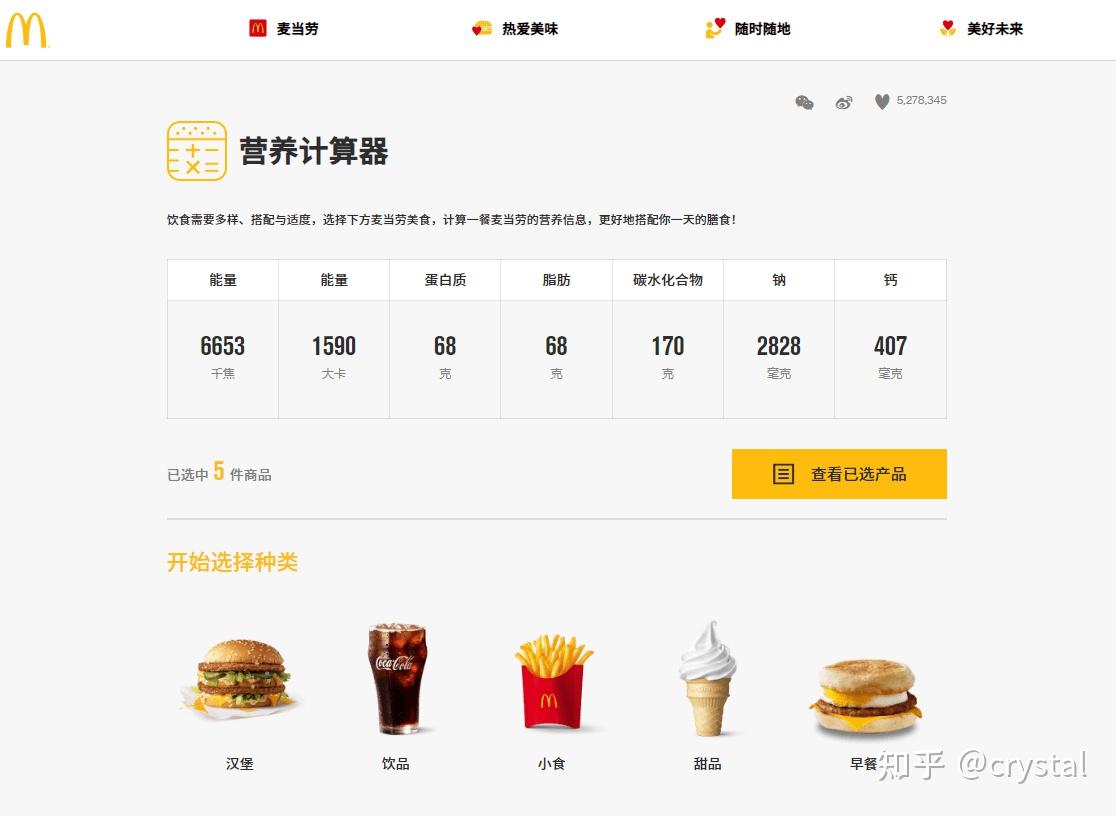Image resolution: width=1116 pixels, height=816 pixels.
Task: Go to the 美好未来 section
Action: [982, 29]
